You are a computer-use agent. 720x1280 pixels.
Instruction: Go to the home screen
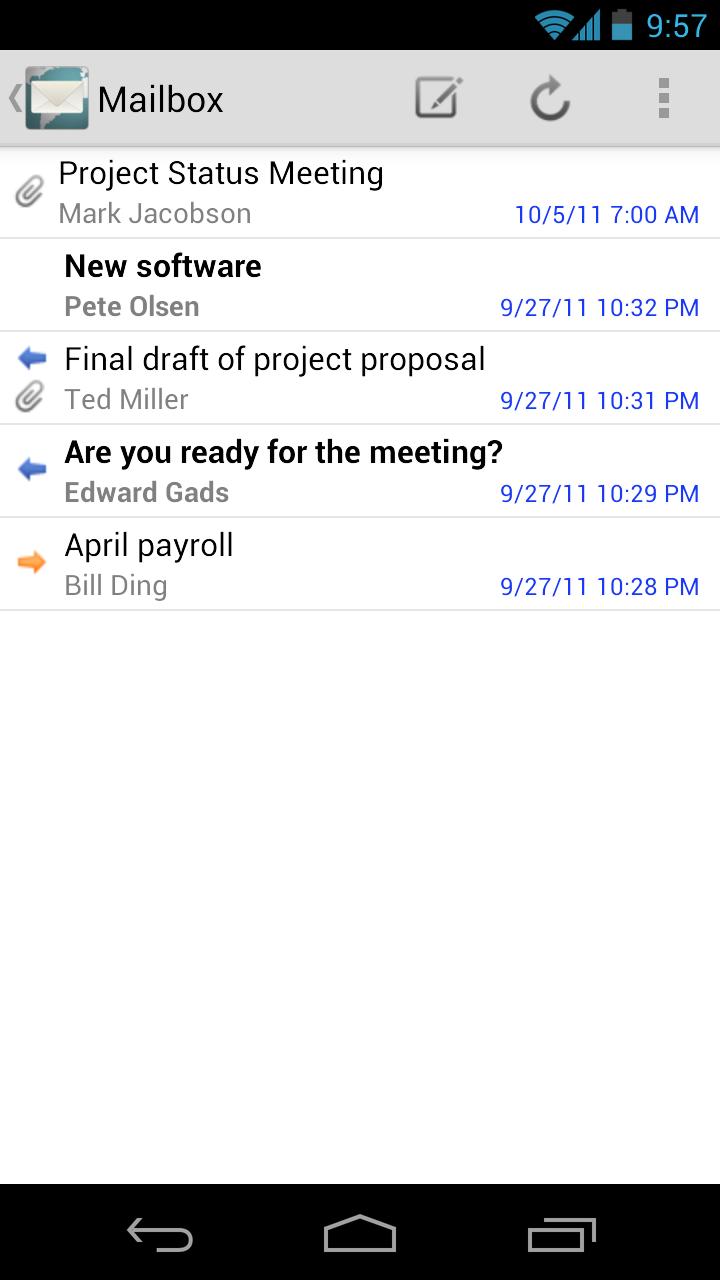(360, 1235)
